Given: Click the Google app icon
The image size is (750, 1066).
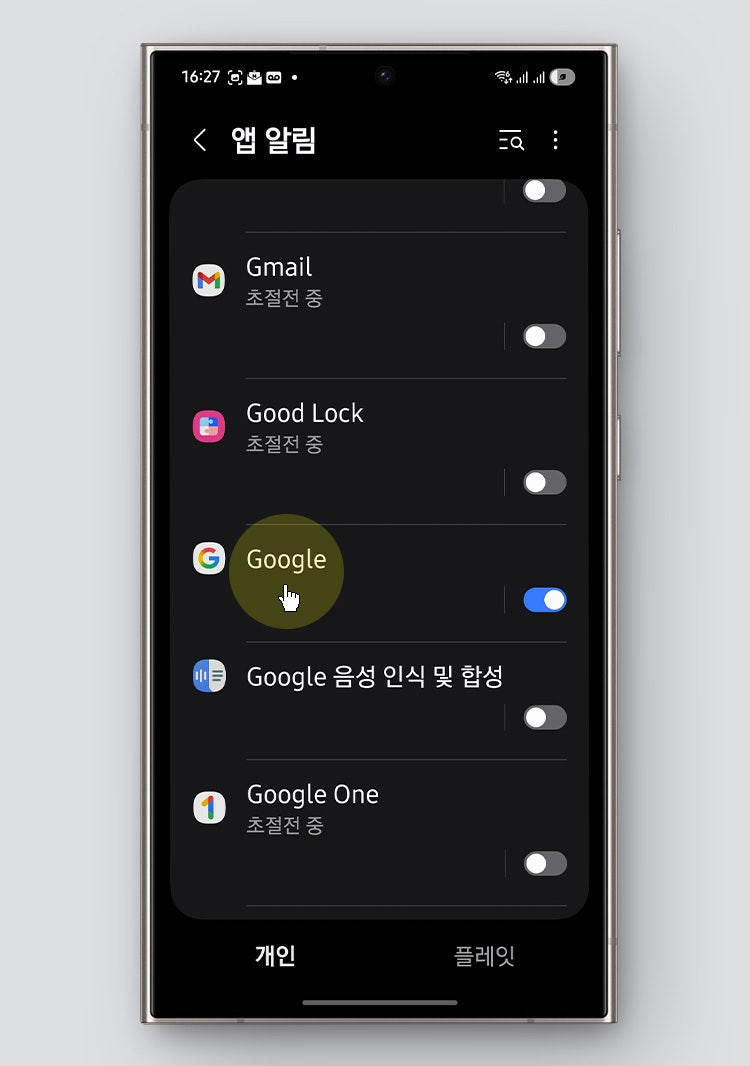Looking at the screenshot, I should (209, 559).
